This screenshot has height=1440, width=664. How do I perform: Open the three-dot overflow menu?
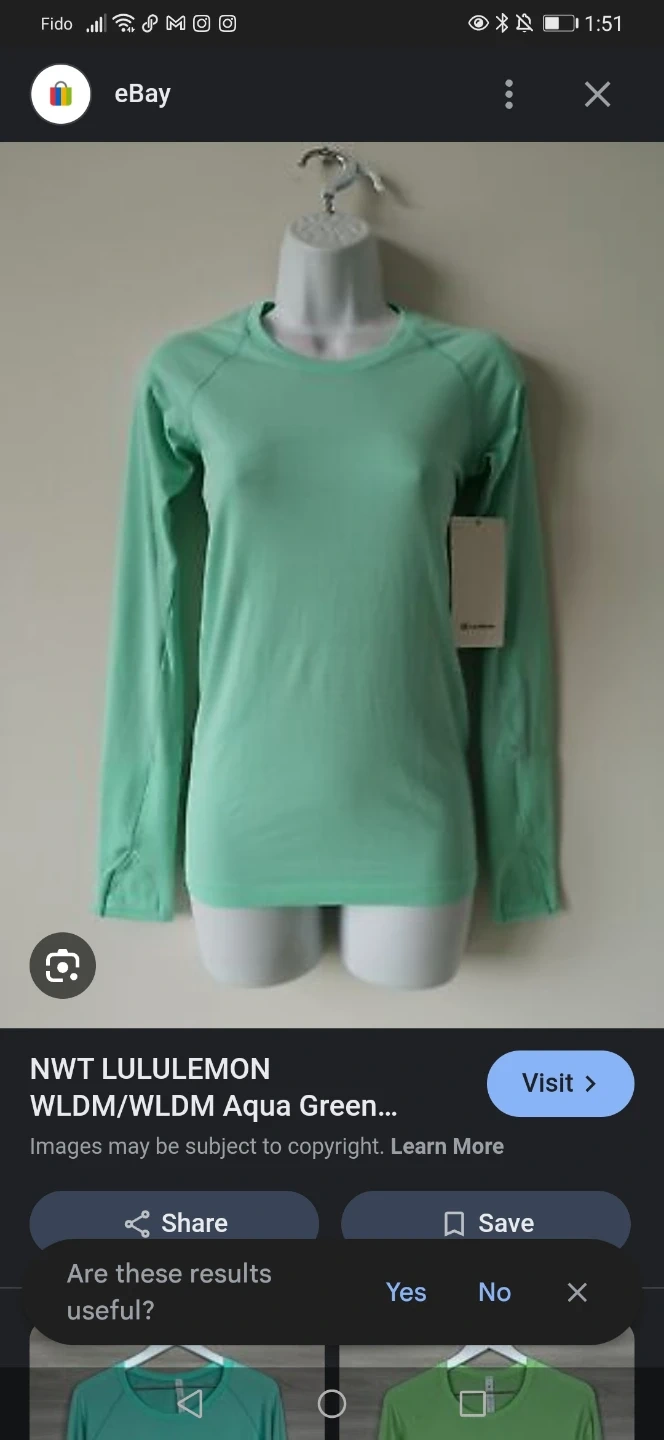(509, 95)
